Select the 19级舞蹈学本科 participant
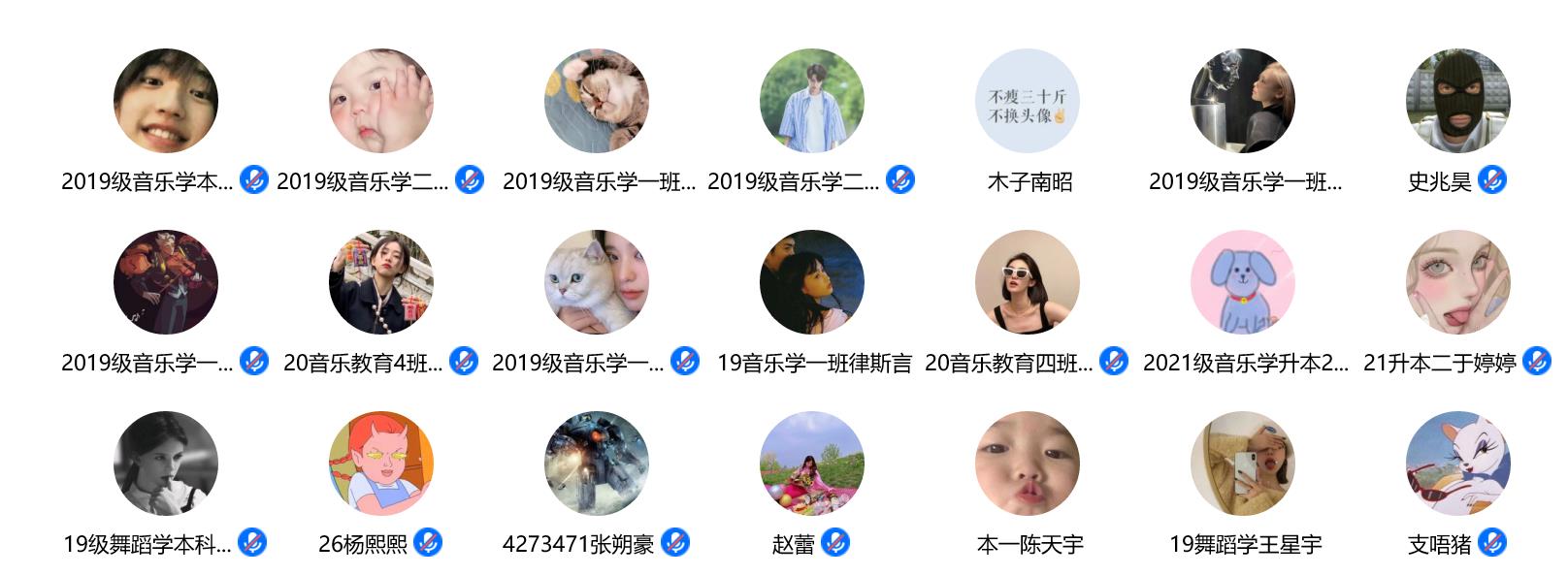This screenshot has width=1568, height=576. click(165, 464)
